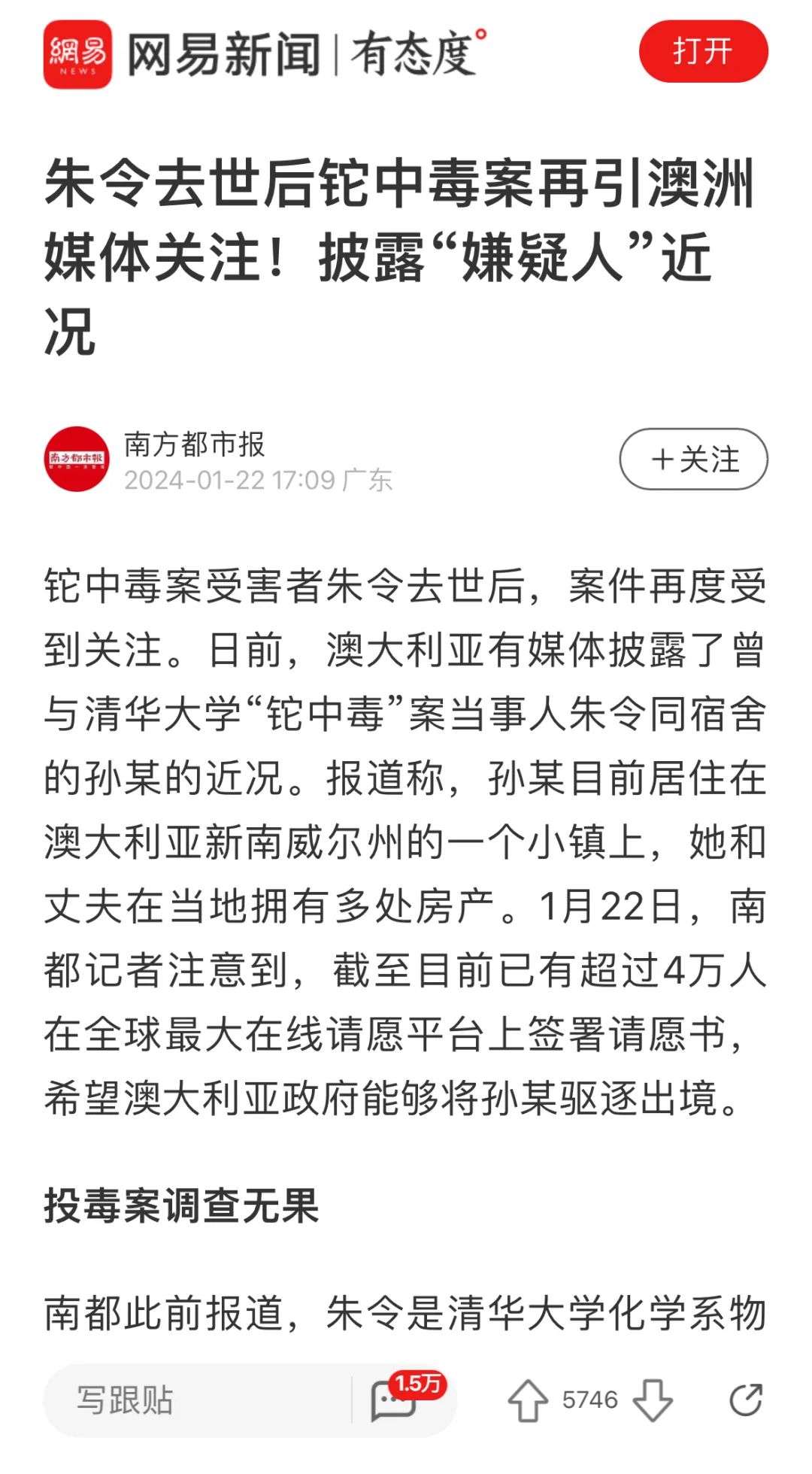Downvote the article with the down arrow
Viewport: 812px width, 1474px height.
click(x=652, y=1400)
